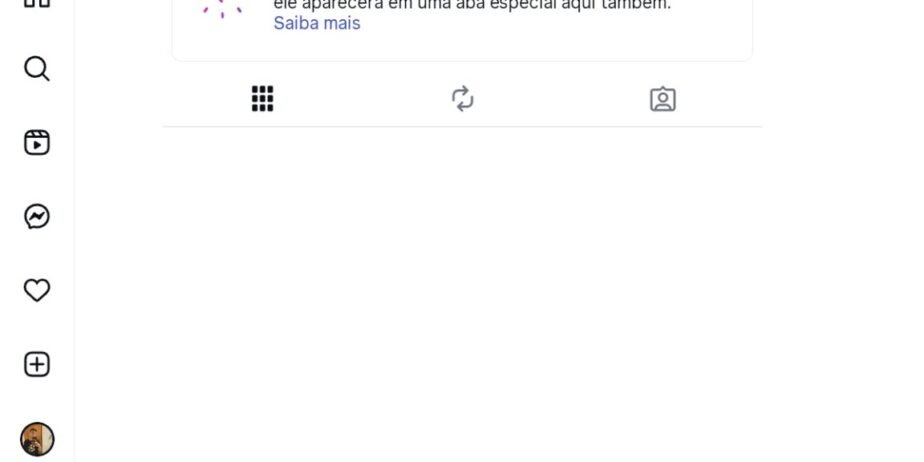Open search from the sidebar

coord(37,69)
